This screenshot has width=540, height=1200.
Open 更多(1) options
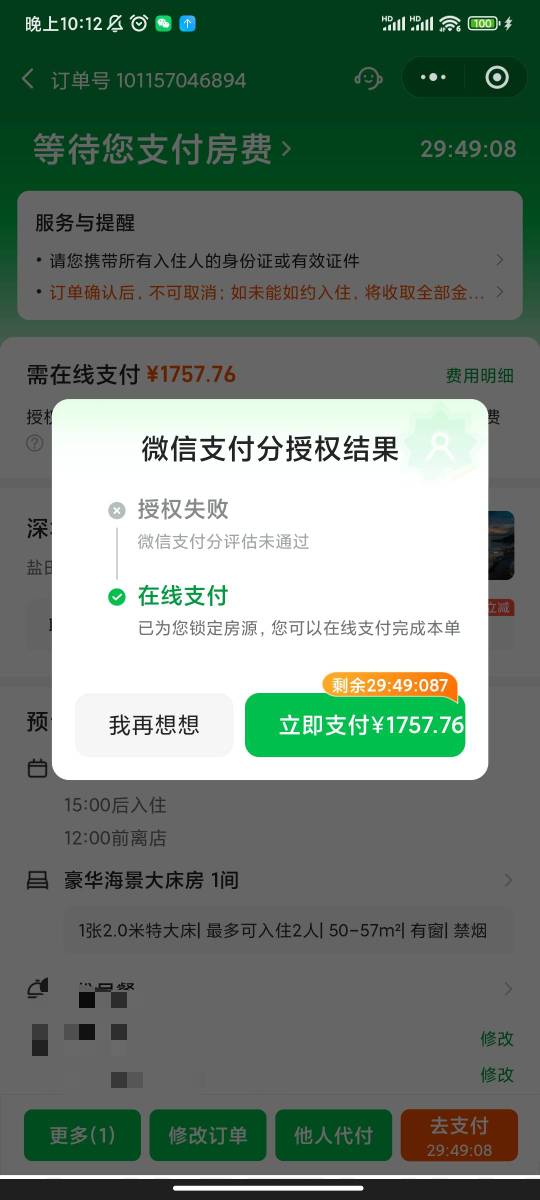click(82, 1135)
